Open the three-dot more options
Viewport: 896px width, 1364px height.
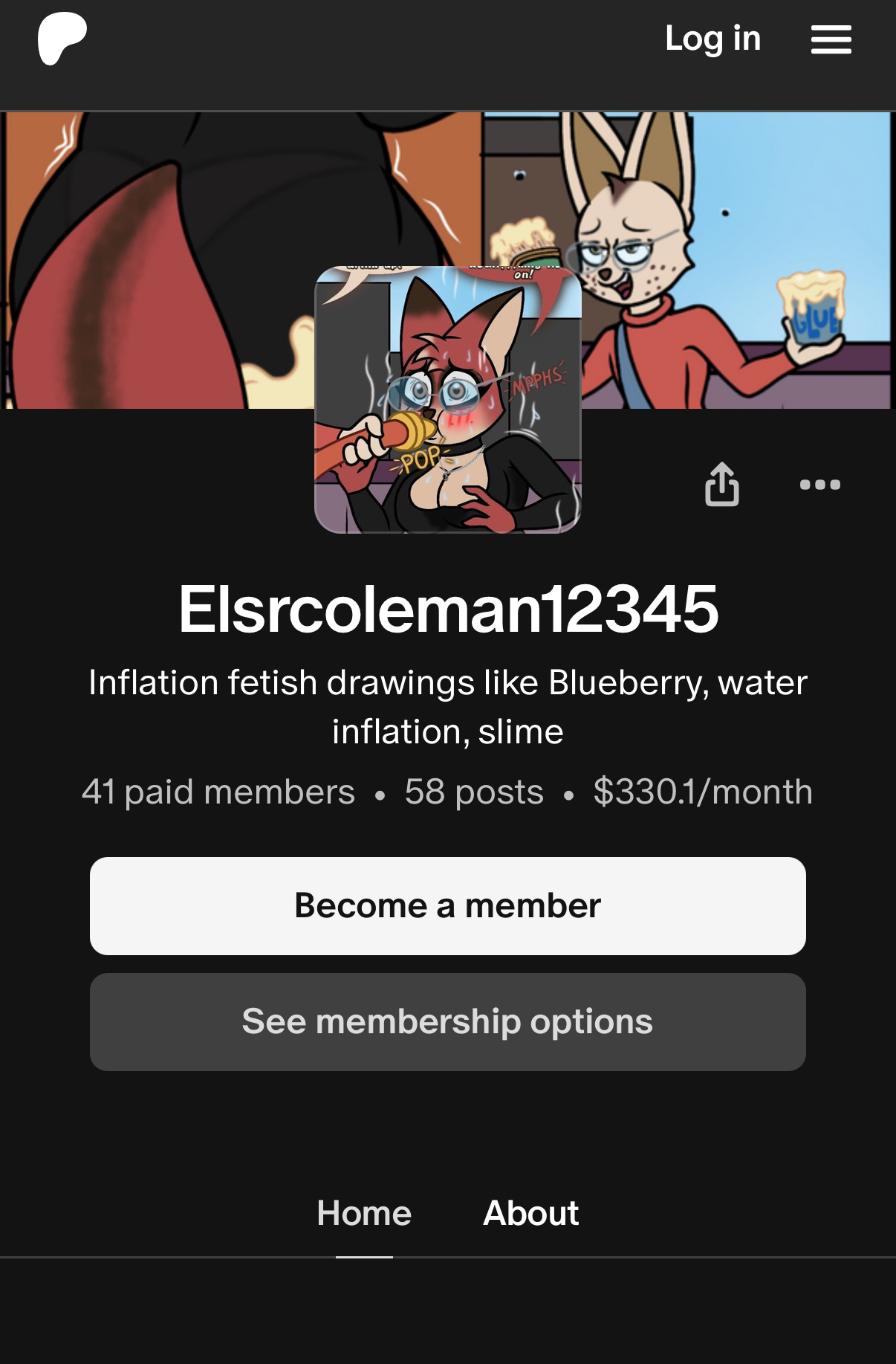[x=819, y=485]
